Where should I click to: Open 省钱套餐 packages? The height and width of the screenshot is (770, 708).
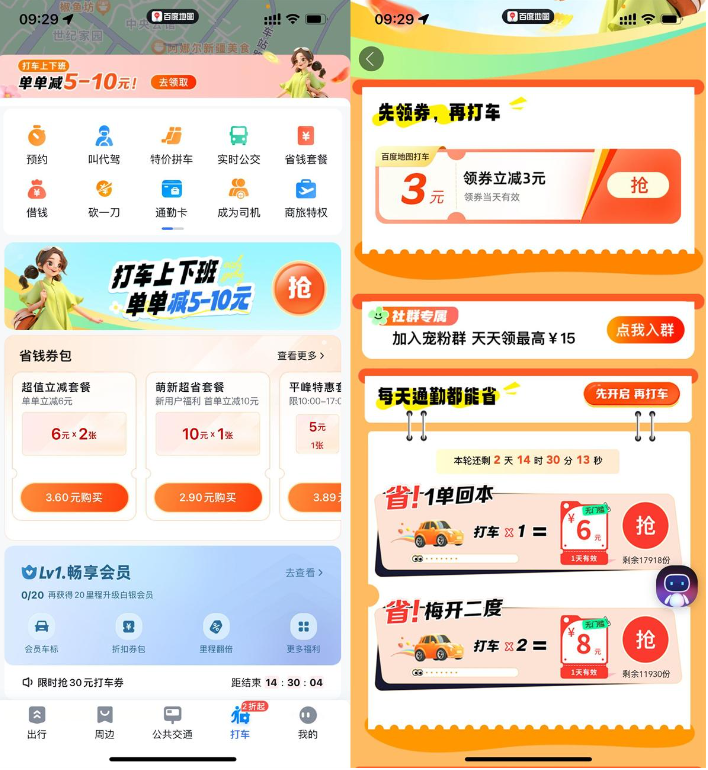click(306, 144)
